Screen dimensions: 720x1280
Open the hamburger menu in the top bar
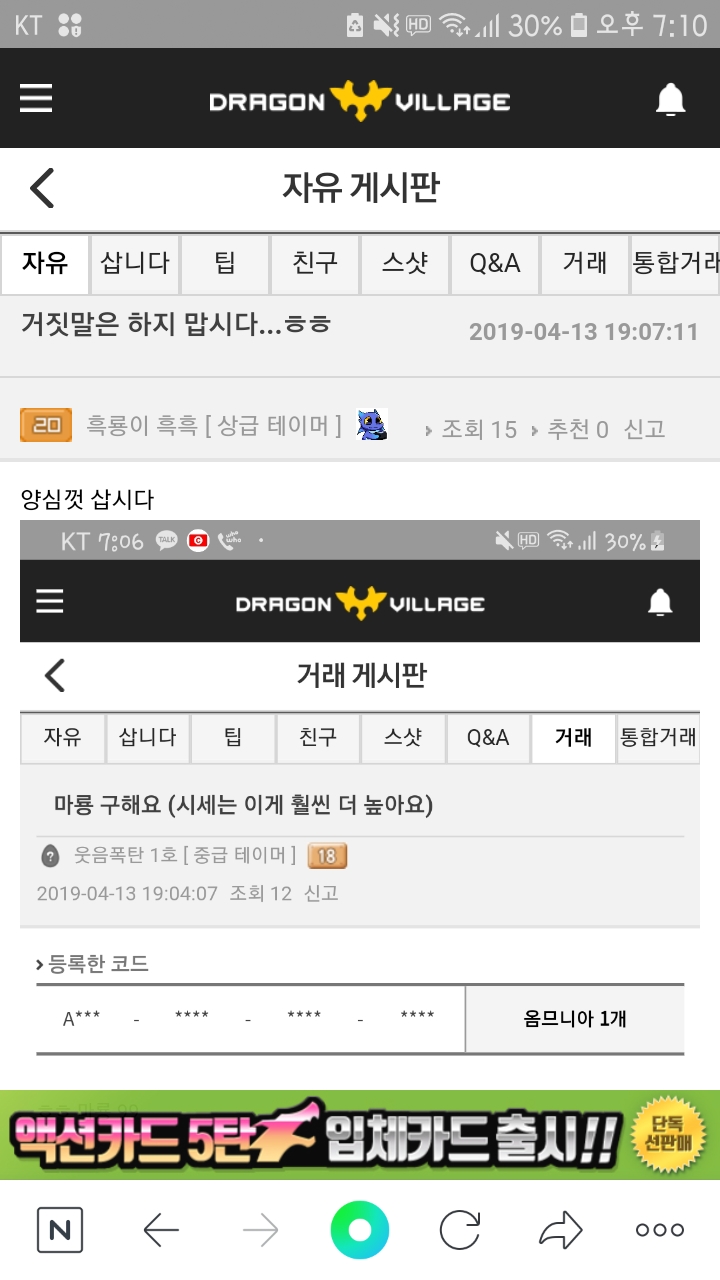pos(36,99)
